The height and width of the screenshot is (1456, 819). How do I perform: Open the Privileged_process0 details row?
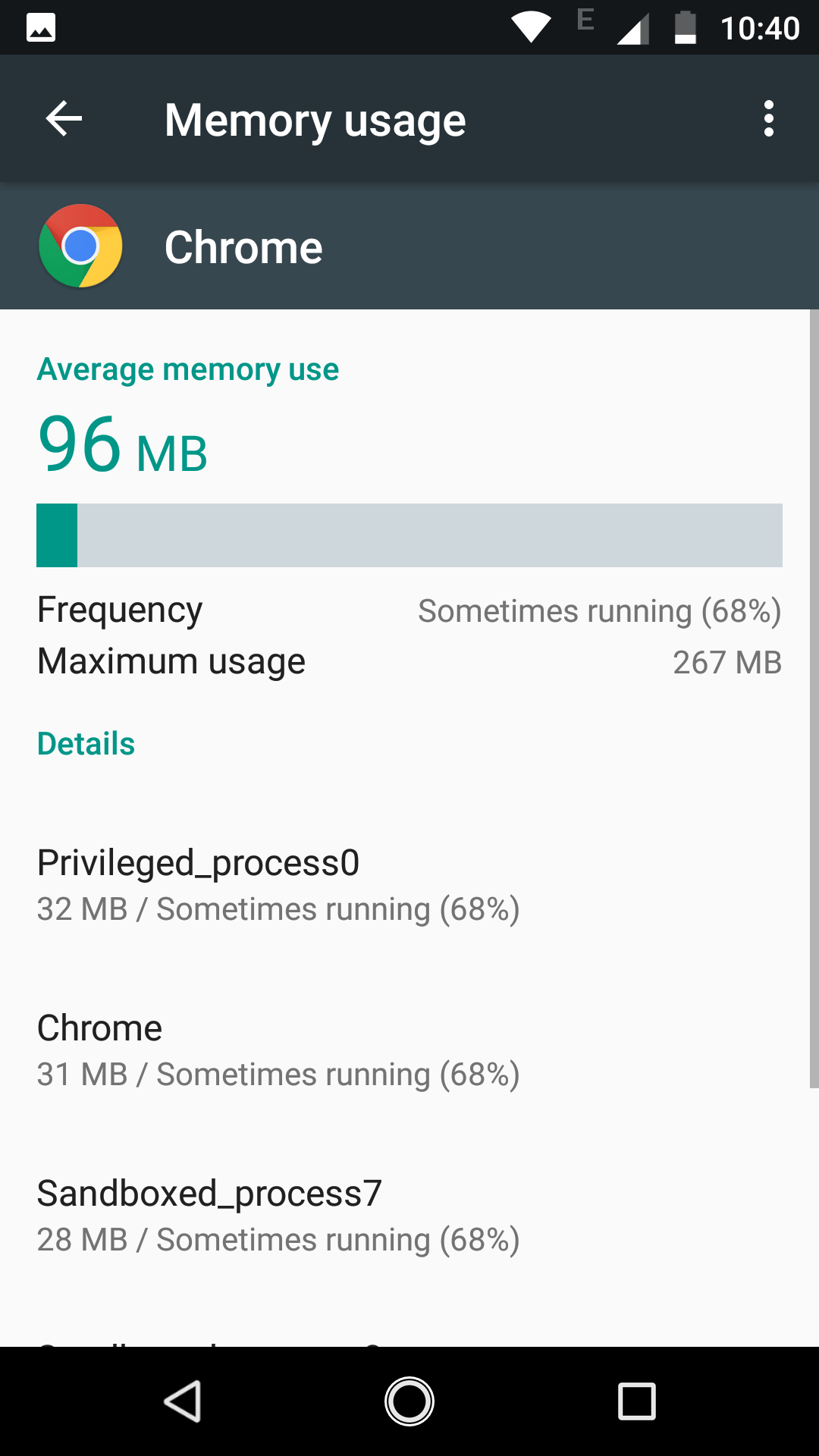[x=409, y=885]
